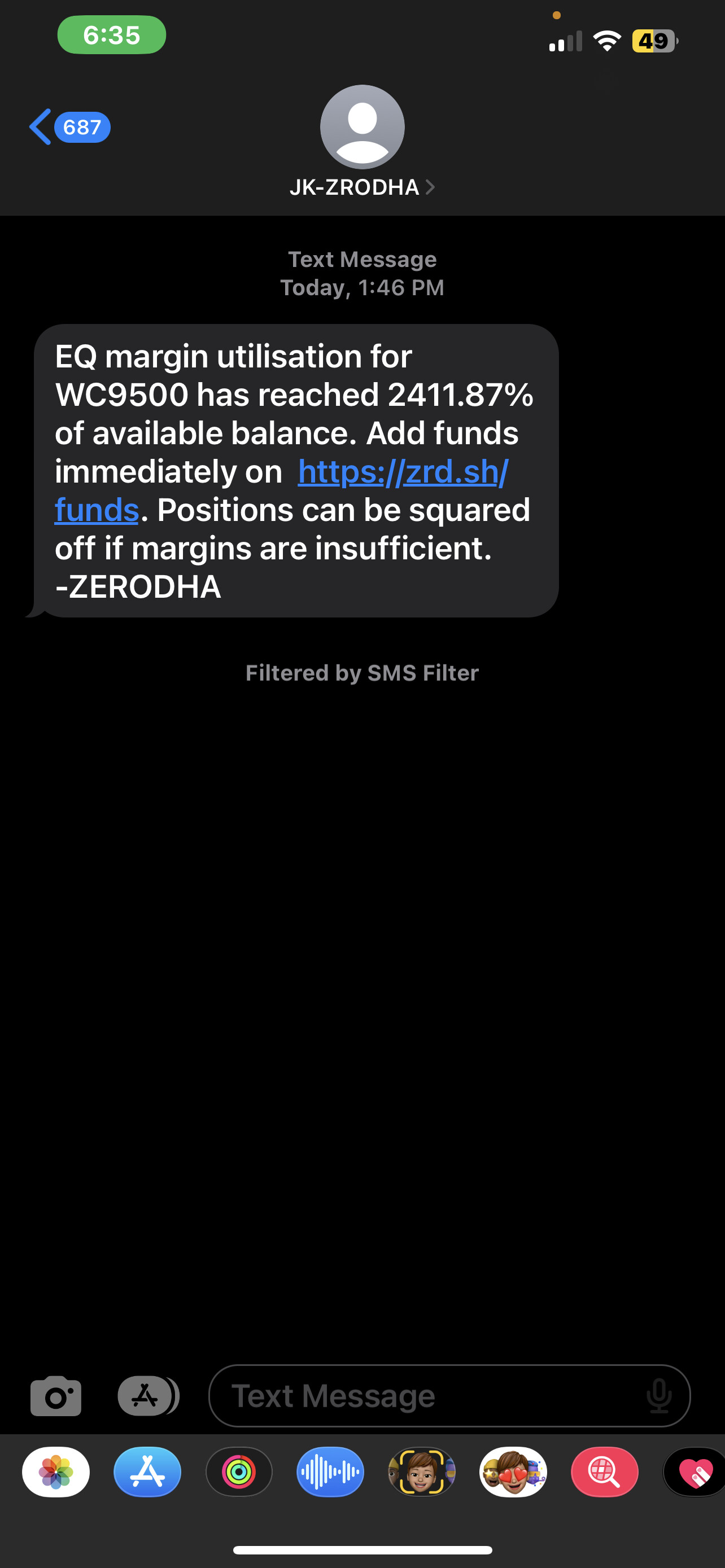Screen dimensions: 725x1568
Task: Open the Fitness activity rings app
Action: [239, 1472]
